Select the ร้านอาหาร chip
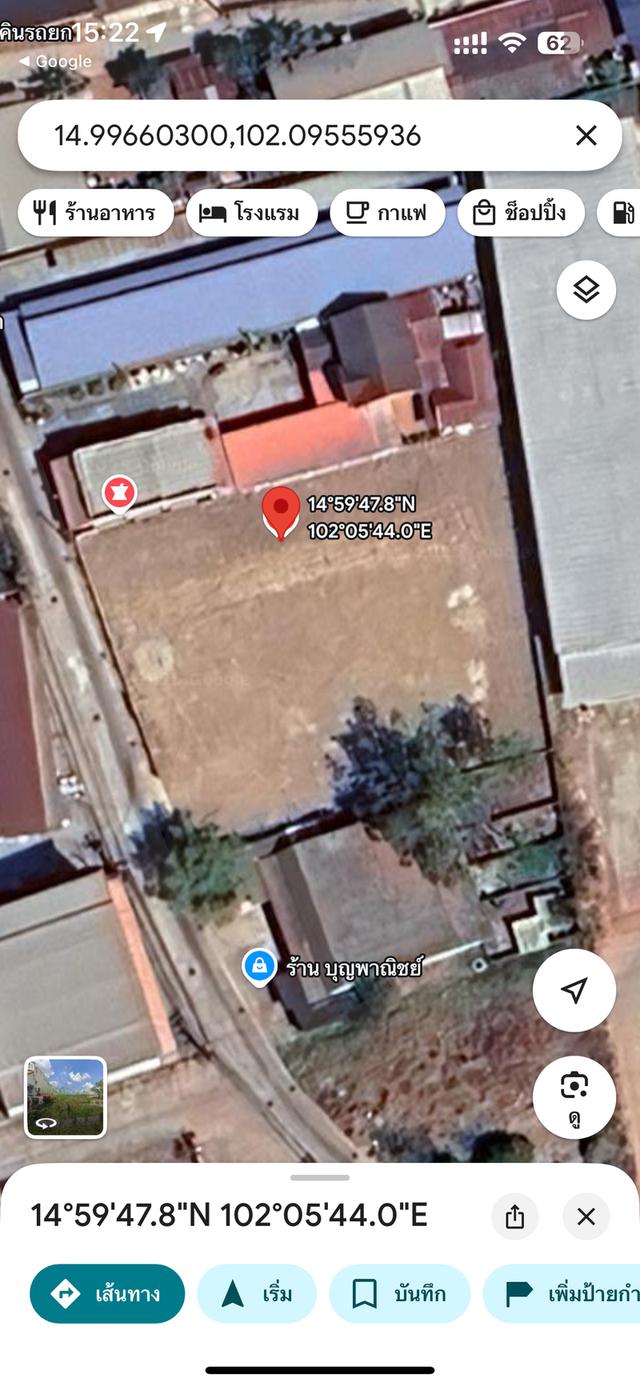Image resolution: width=640 pixels, height=1386 pixels. pyautogui.click(x=96, y=213)
